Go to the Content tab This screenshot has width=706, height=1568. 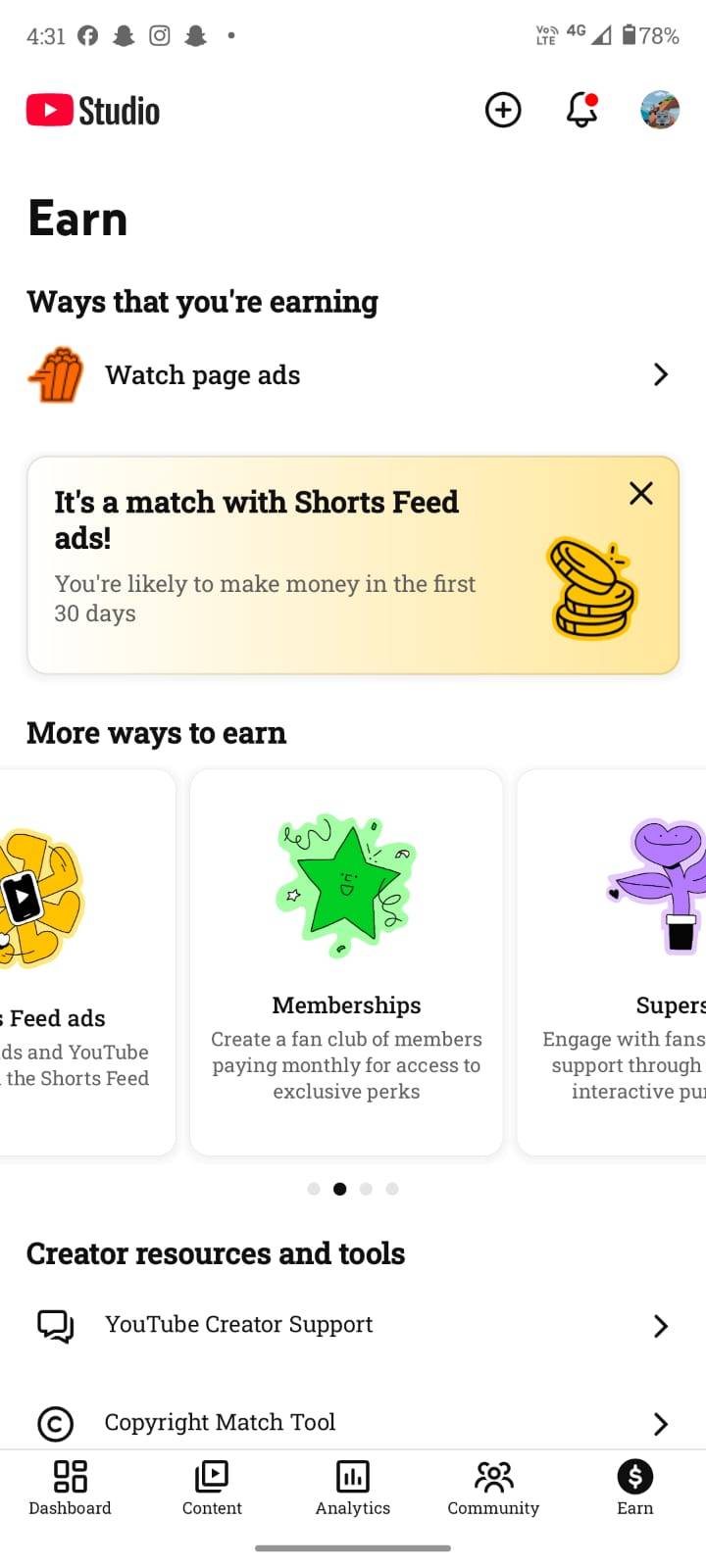212,1488
